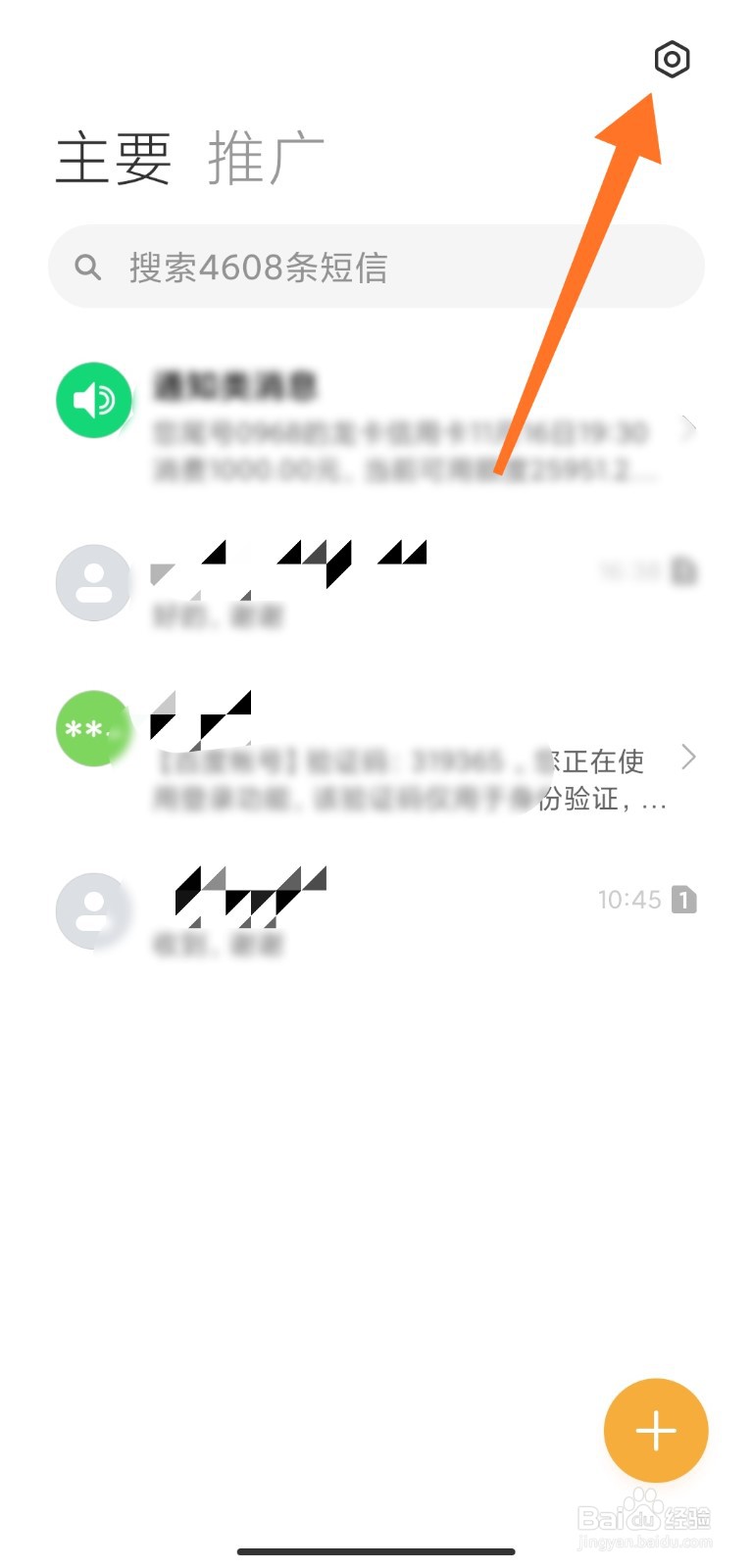753x1568 pixels.
Task: Expand the Baidu verification message chevron
Action: point(689,757)
